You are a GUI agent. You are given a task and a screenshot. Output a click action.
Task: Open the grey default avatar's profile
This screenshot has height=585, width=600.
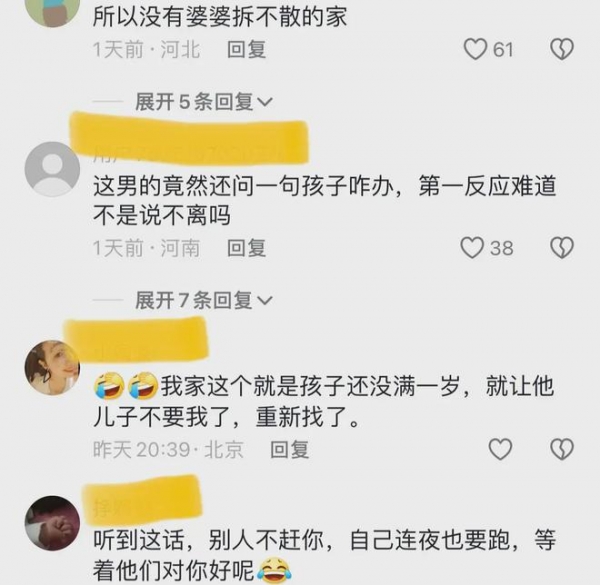coord(51,168)
